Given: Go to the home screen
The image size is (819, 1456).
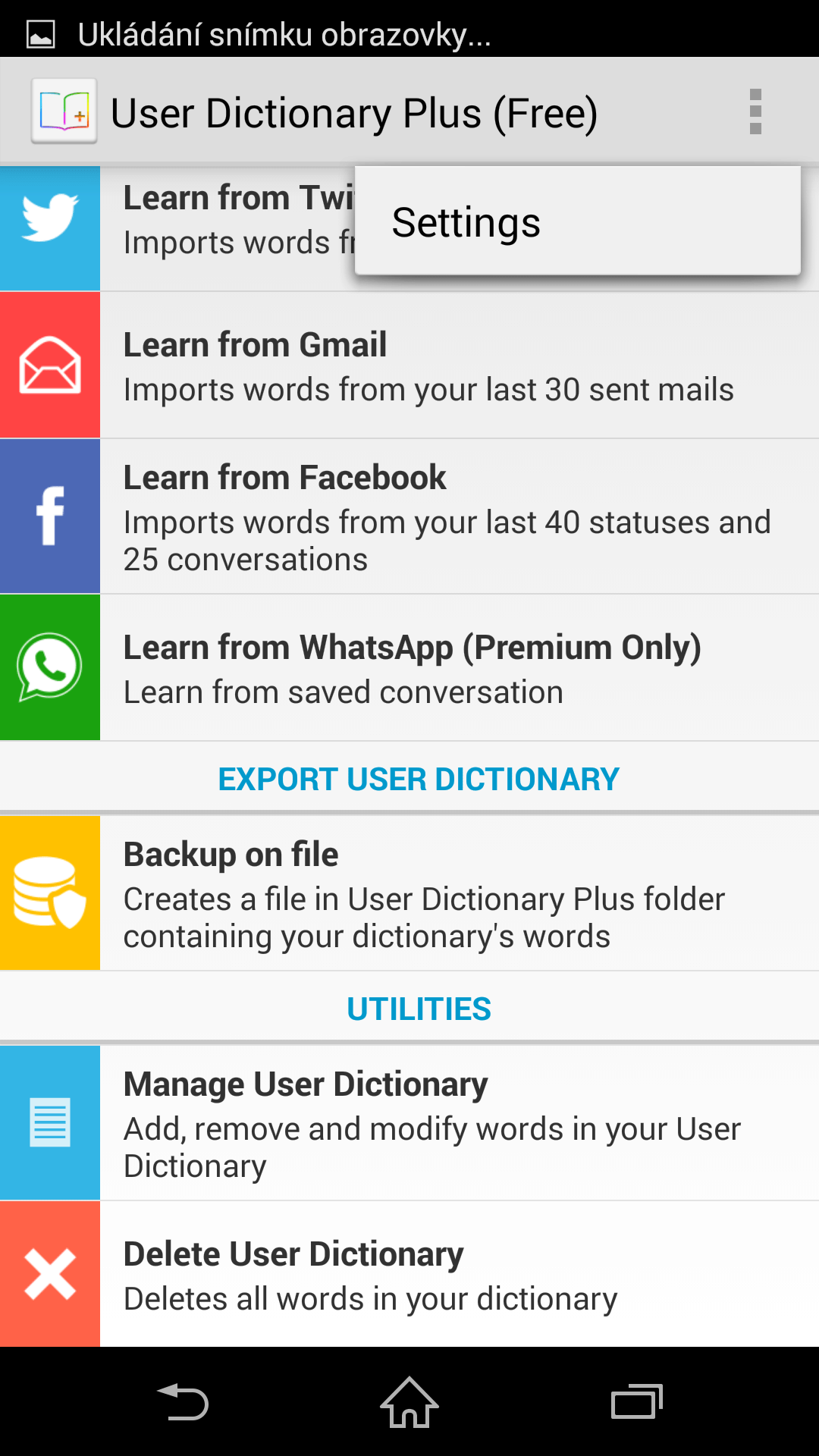Looking at the screenshot, I should click(x=409, y=1401).
